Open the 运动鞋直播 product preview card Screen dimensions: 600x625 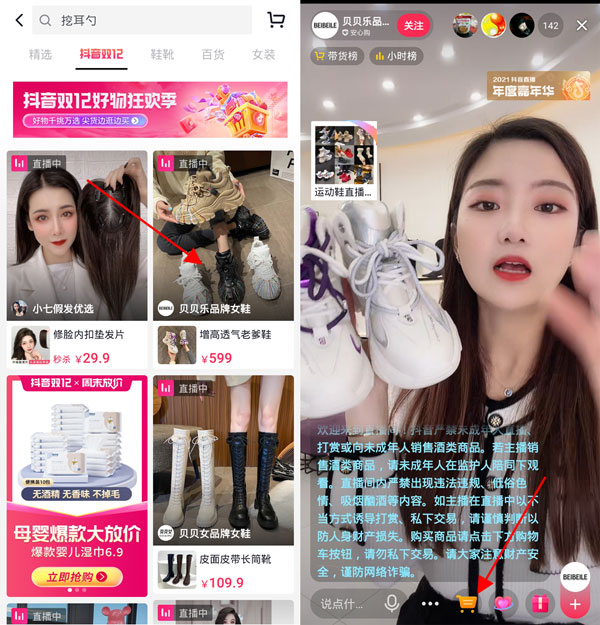pos(345,160)
